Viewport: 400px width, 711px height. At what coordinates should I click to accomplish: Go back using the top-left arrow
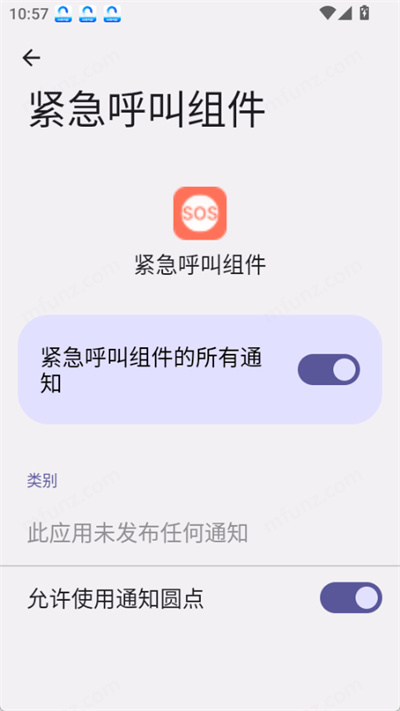(x=31, y=58)
